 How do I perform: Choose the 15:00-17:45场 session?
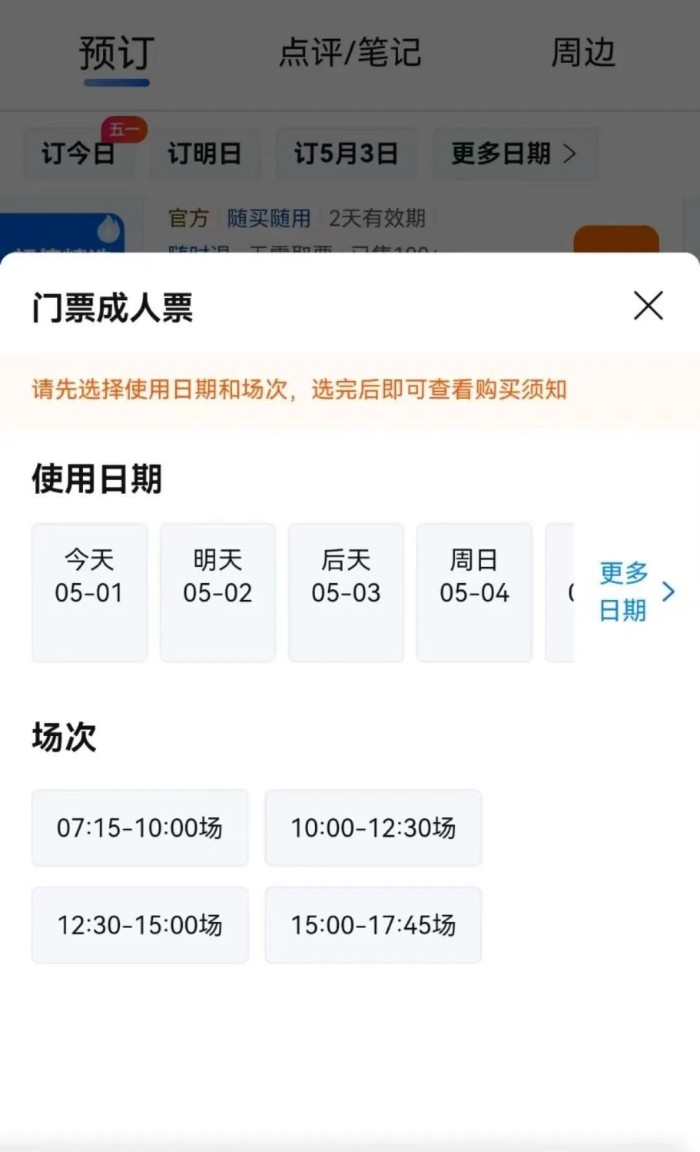[x=373, y=925]
